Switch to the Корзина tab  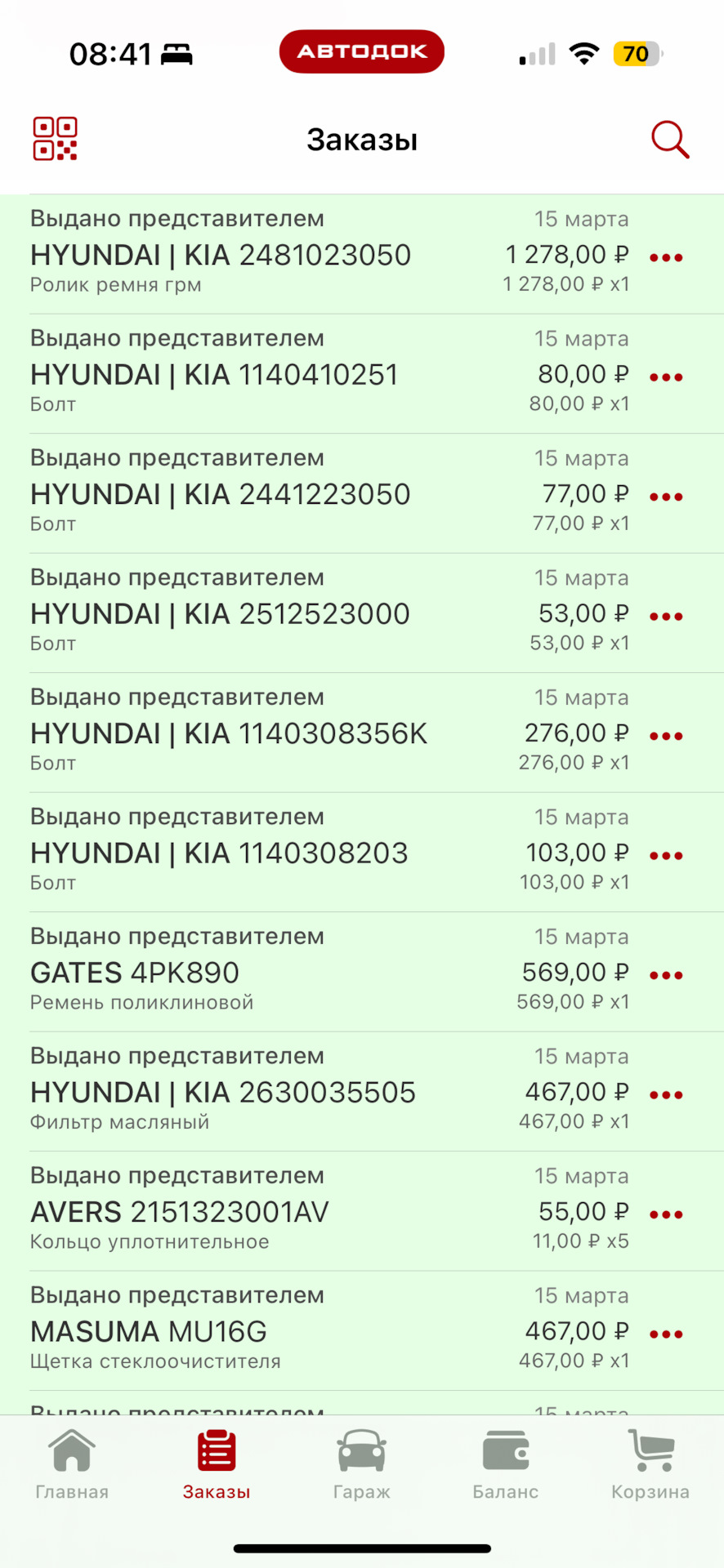coord(650,1467)
